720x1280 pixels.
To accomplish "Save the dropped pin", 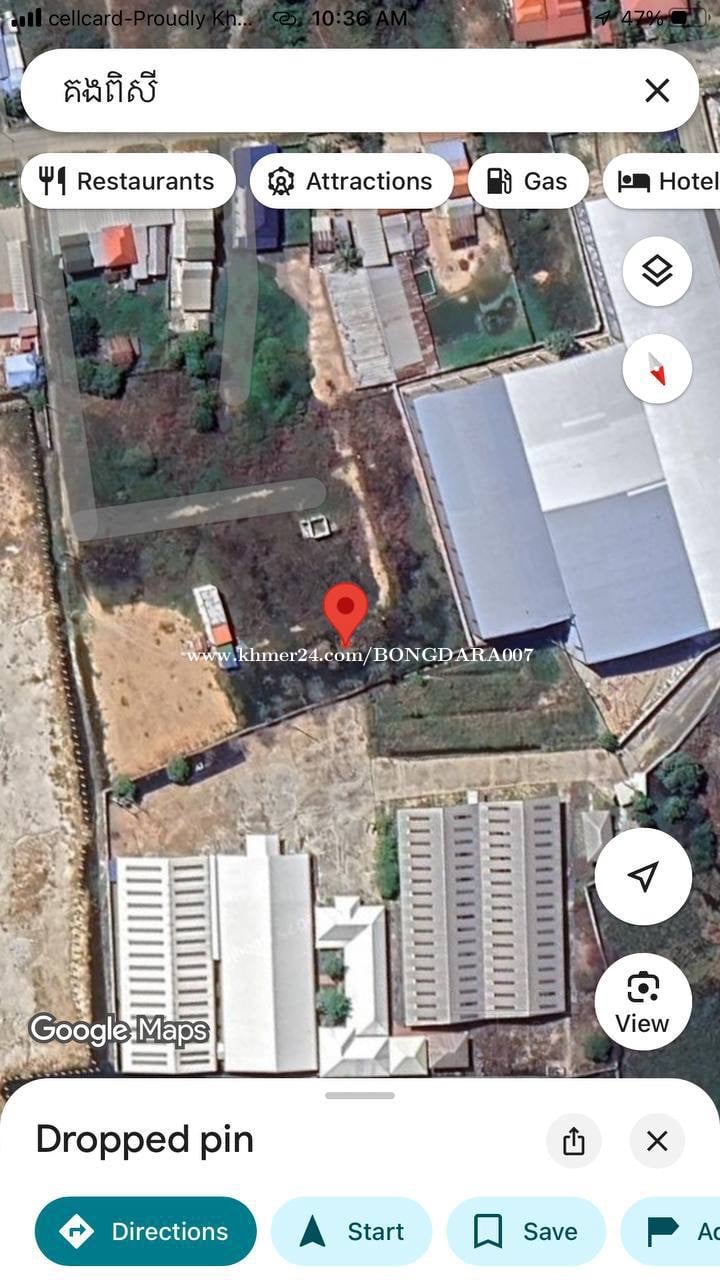I will tap(526, 1231).
